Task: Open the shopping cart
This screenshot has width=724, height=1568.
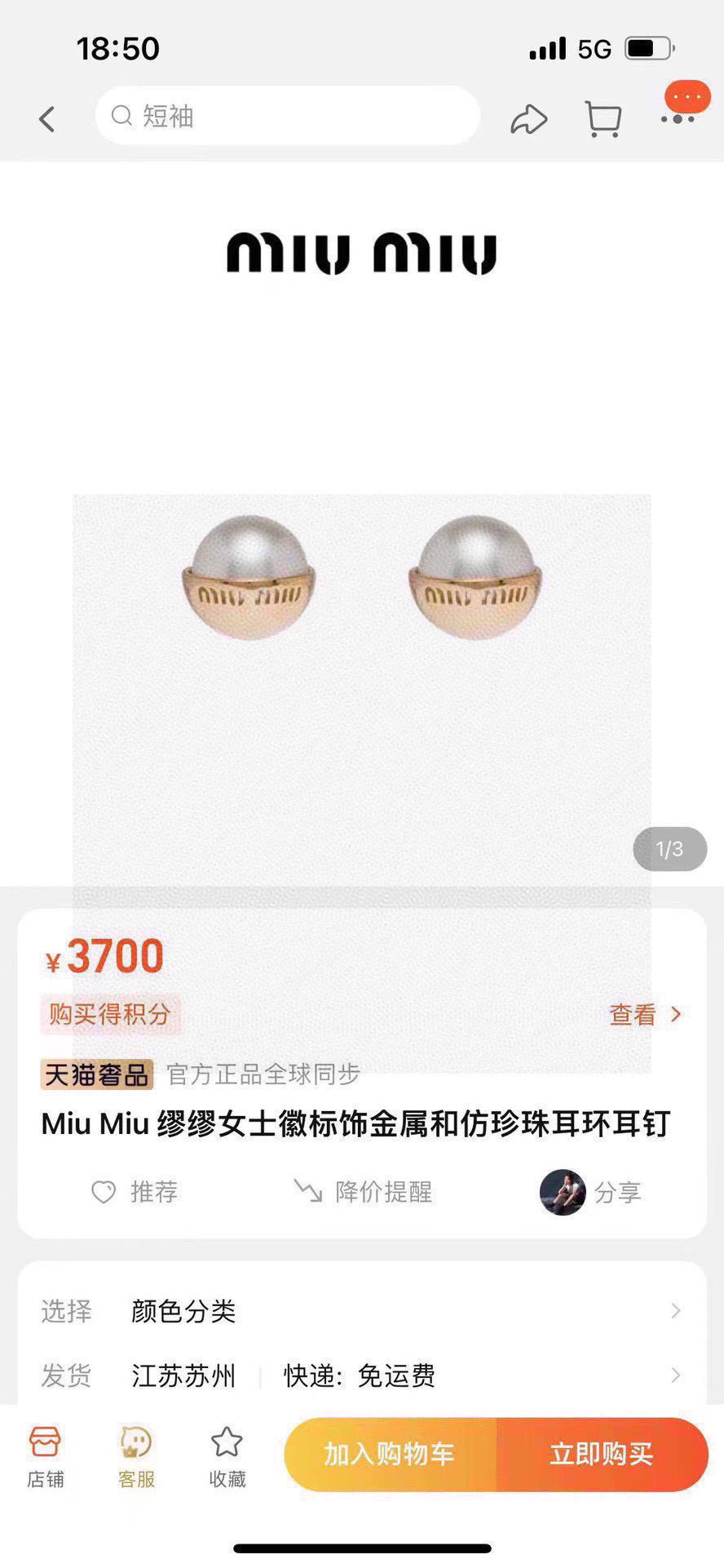Action: [x=602, y=117]
